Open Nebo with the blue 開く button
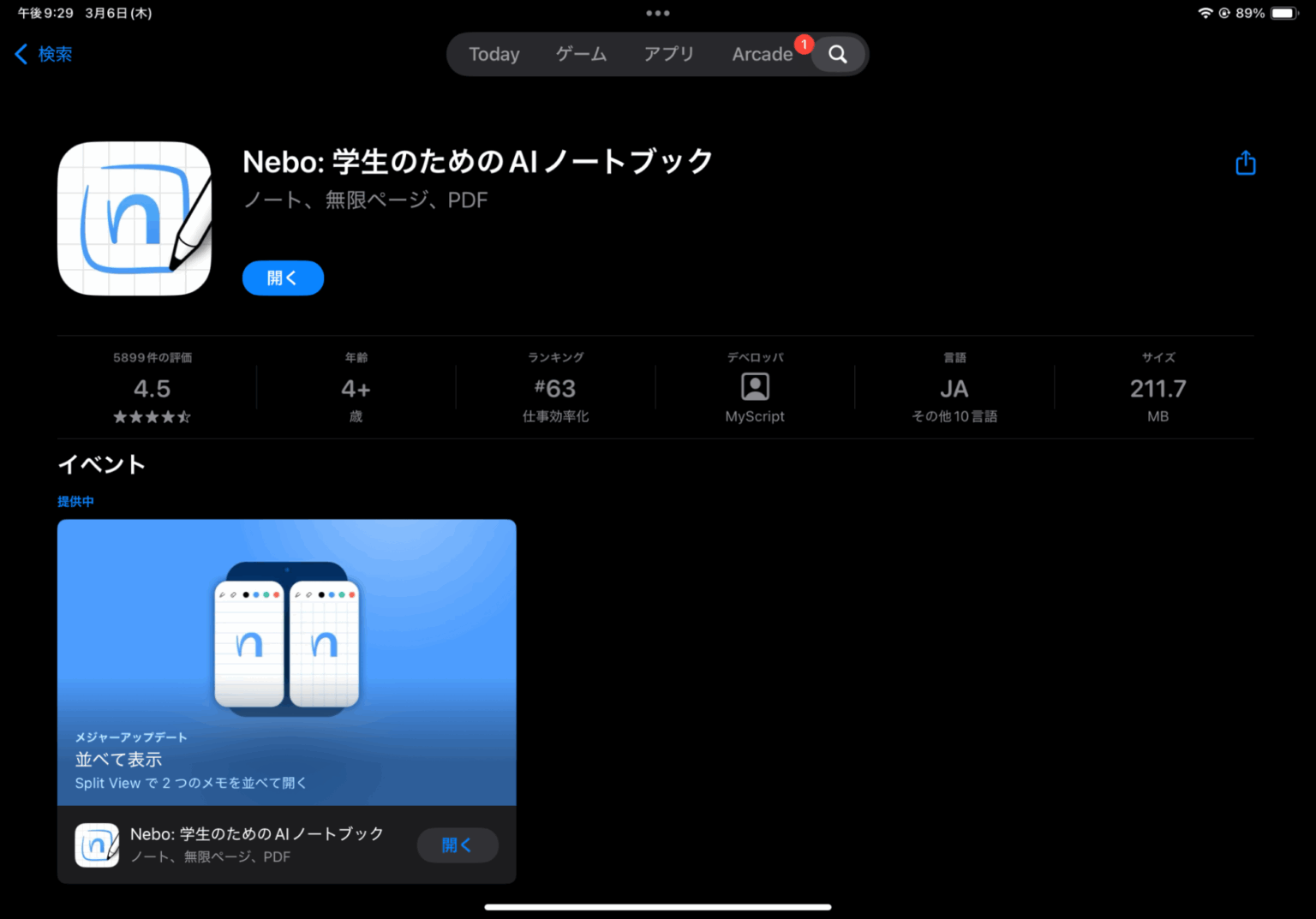Screen dimensions: 1316x919 pyautogui.click(x=283, y=278)
